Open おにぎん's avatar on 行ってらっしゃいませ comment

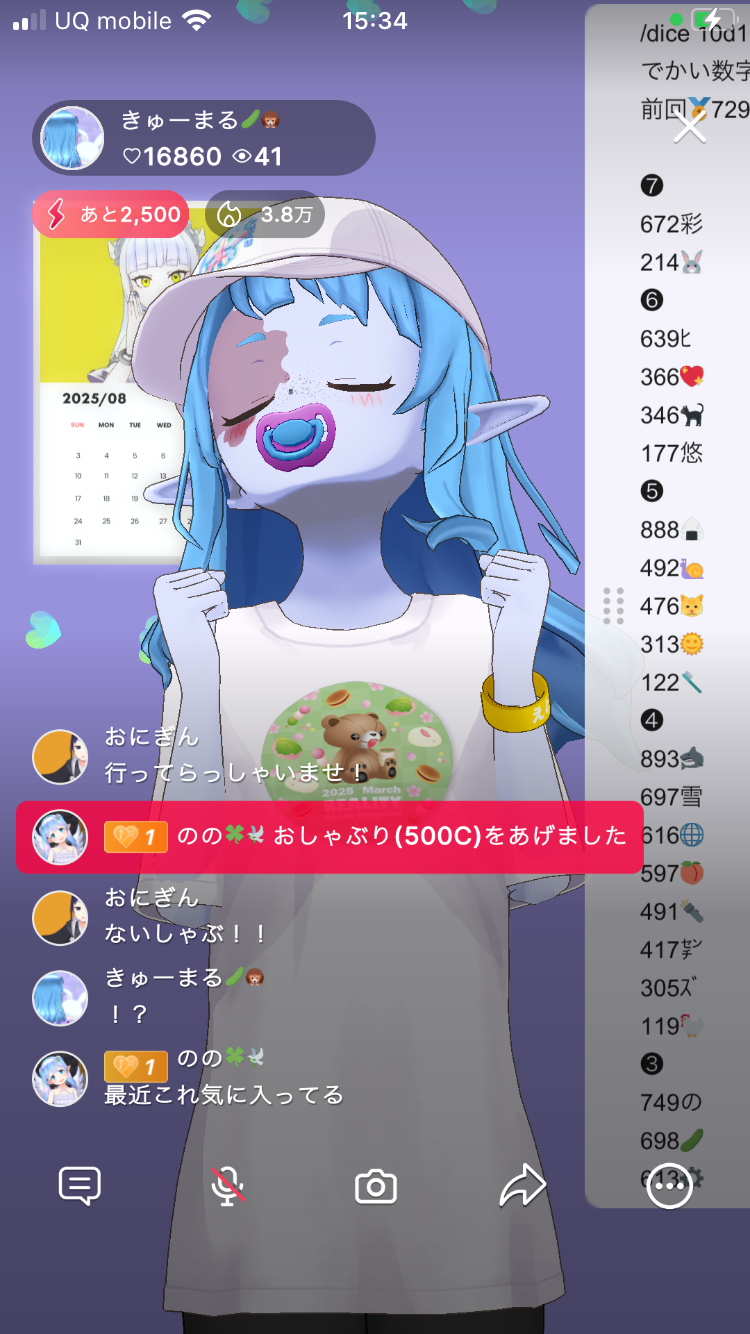coord(60,757)
